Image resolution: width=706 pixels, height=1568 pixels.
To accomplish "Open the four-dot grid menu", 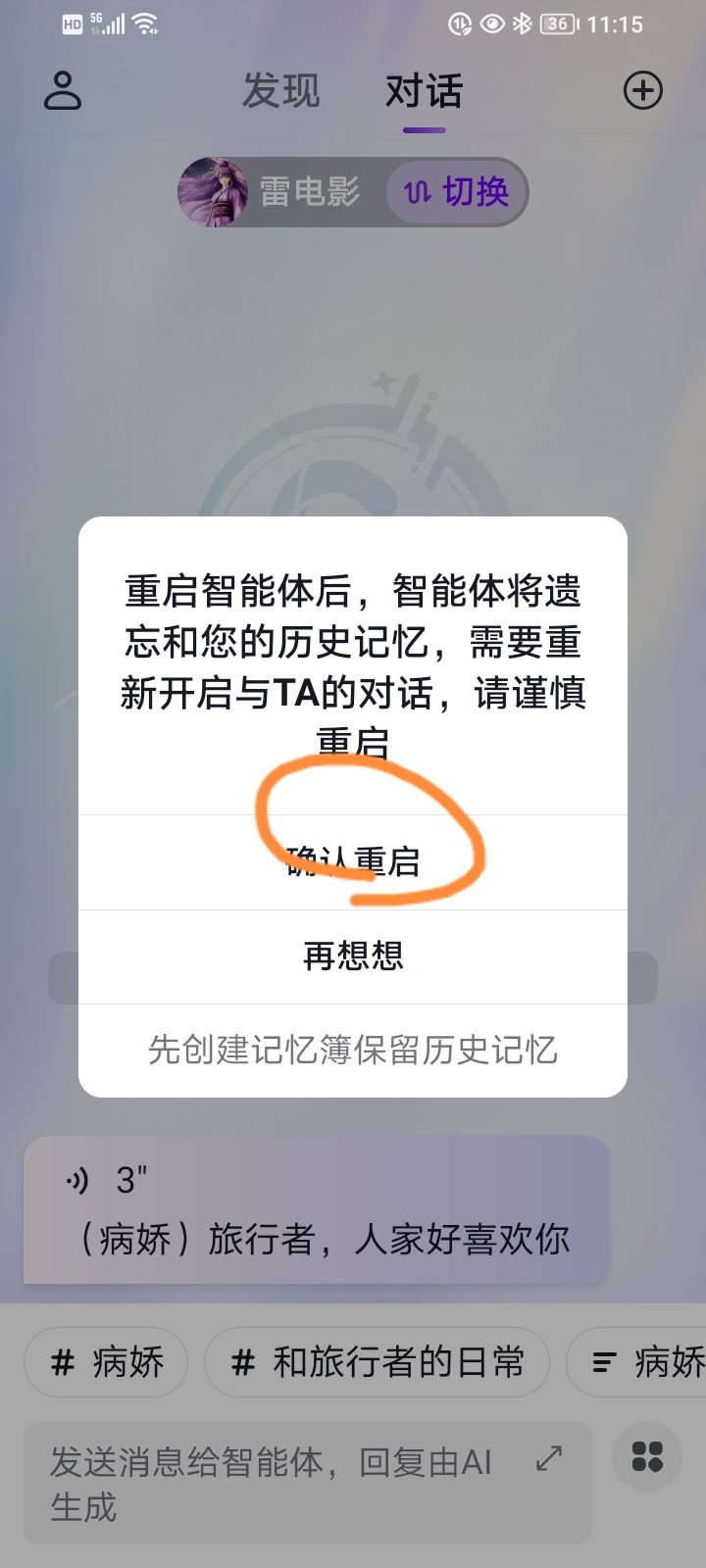I will pos(647,1456).
